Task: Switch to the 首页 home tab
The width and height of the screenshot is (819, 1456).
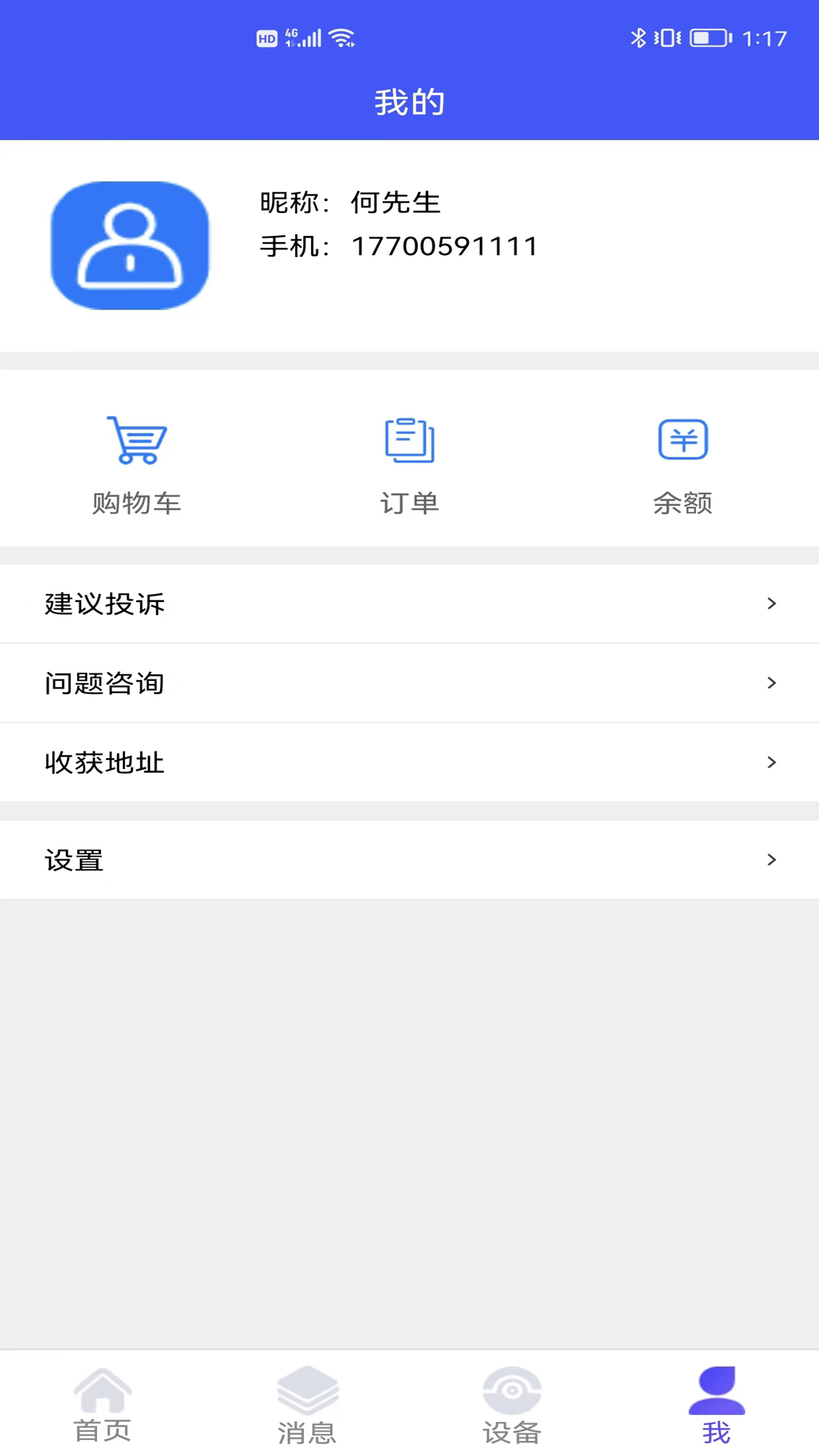Action: [102, 1404]
